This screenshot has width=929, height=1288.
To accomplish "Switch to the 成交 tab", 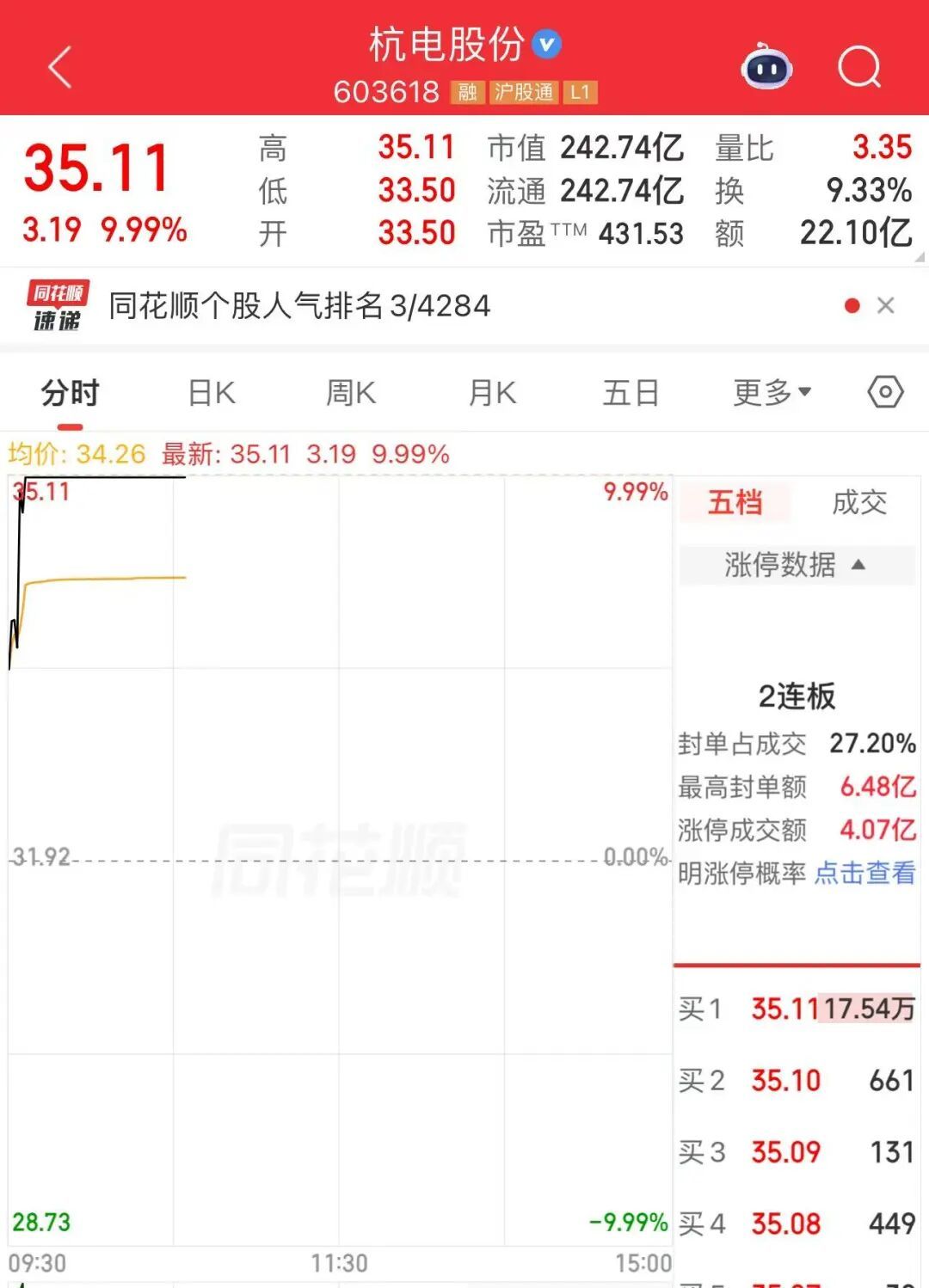I will [858, 502].
